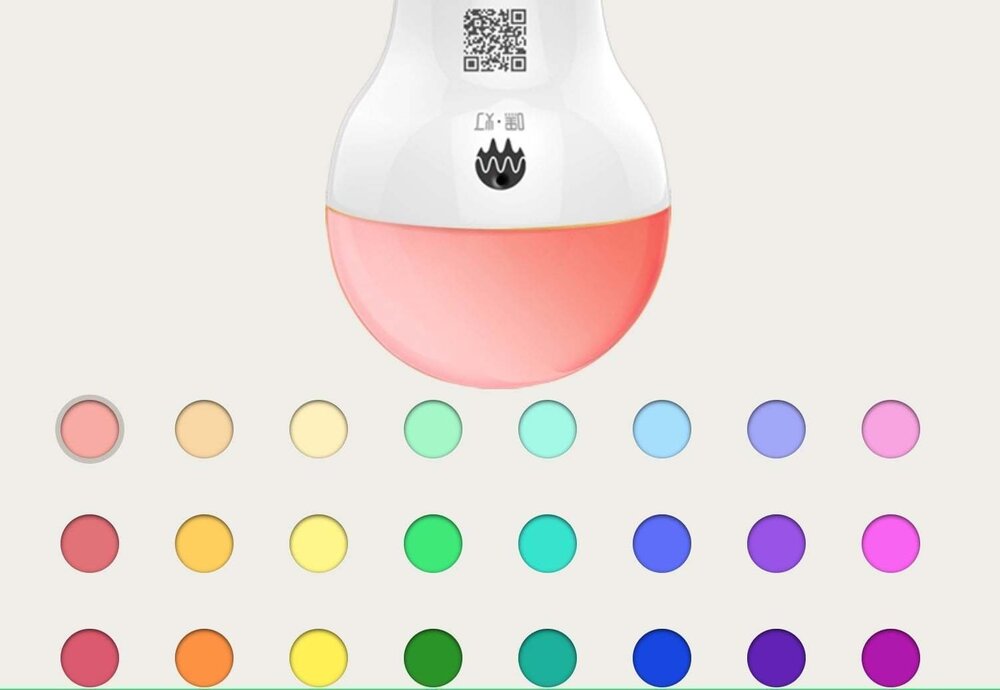Screen dimensions: 1000x690
Task: Tap the highlighted pastel red swatch
Action: point(90,429)
